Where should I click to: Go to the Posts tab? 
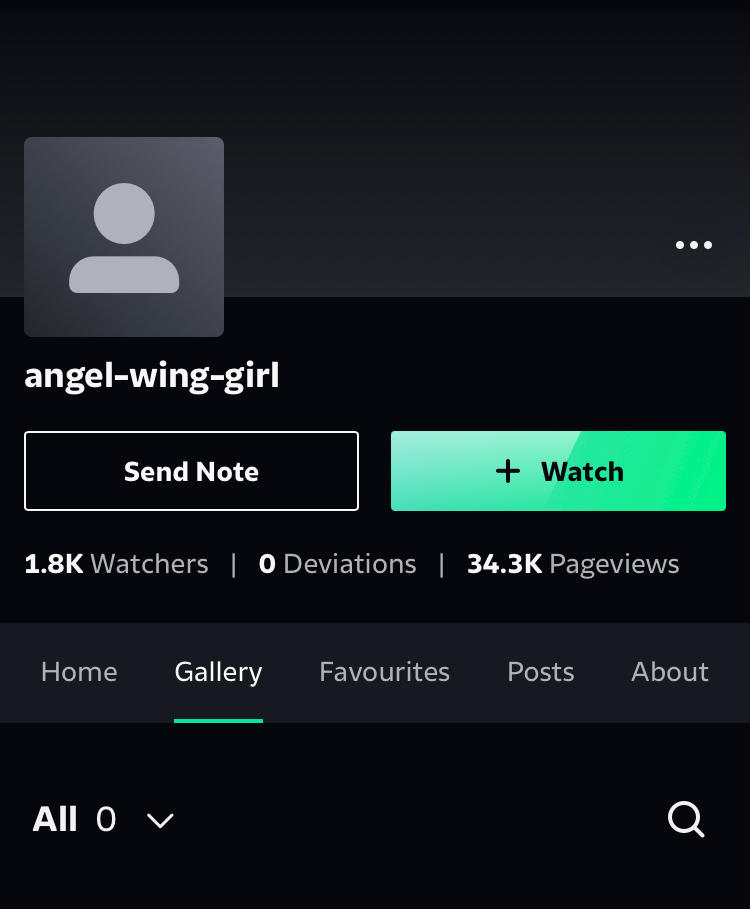click(x=540, y=672)
